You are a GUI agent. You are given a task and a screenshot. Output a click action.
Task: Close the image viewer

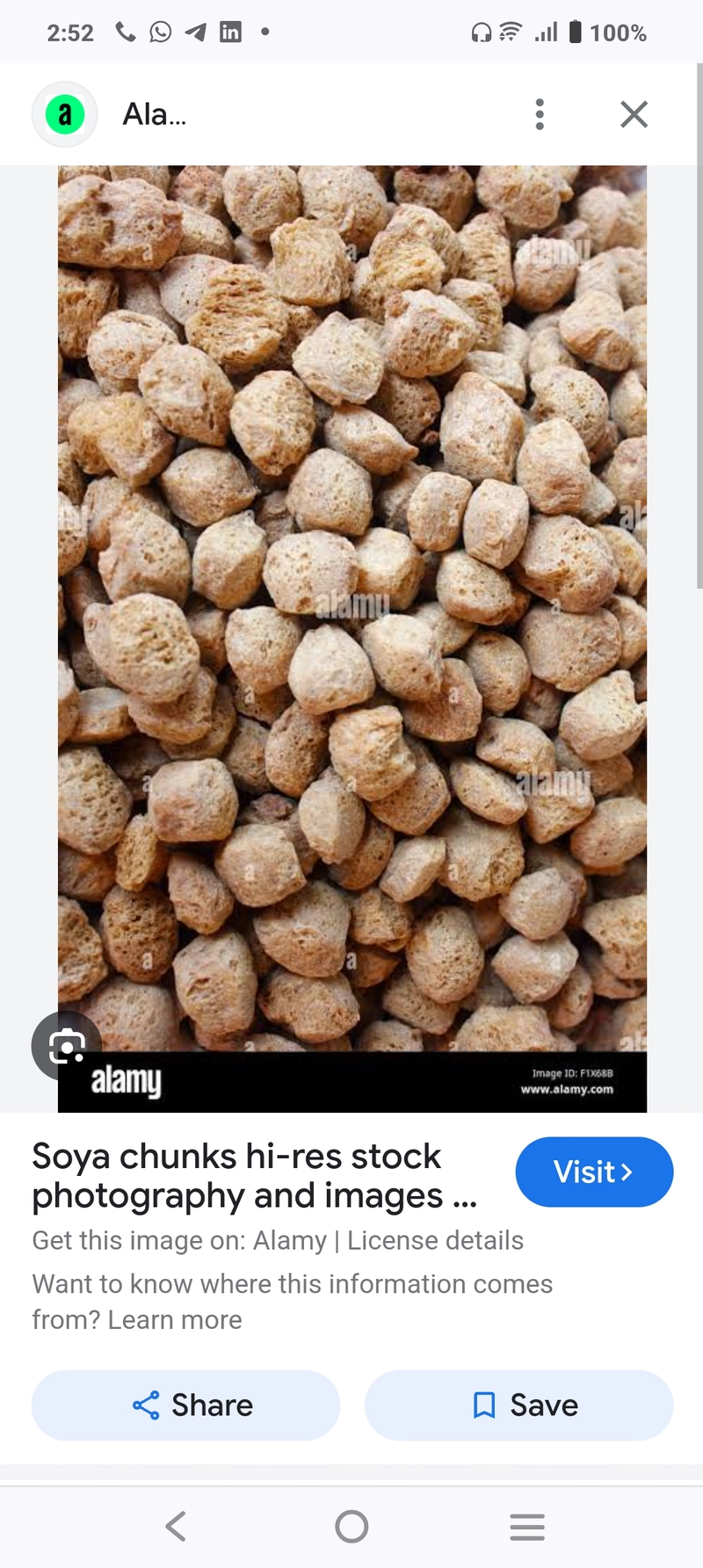[634, 114]
